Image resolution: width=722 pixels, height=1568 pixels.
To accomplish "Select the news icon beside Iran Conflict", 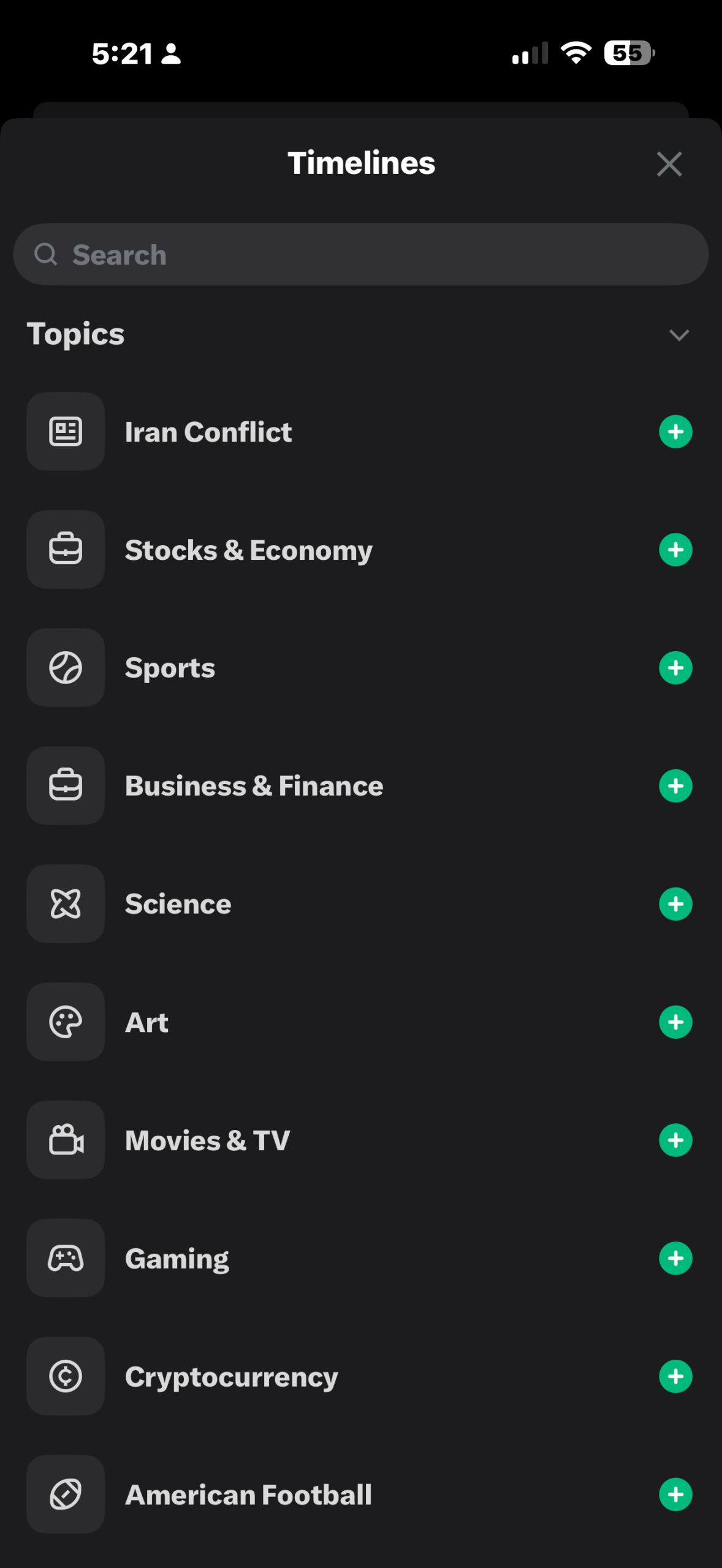I will [x=65, y=431].
